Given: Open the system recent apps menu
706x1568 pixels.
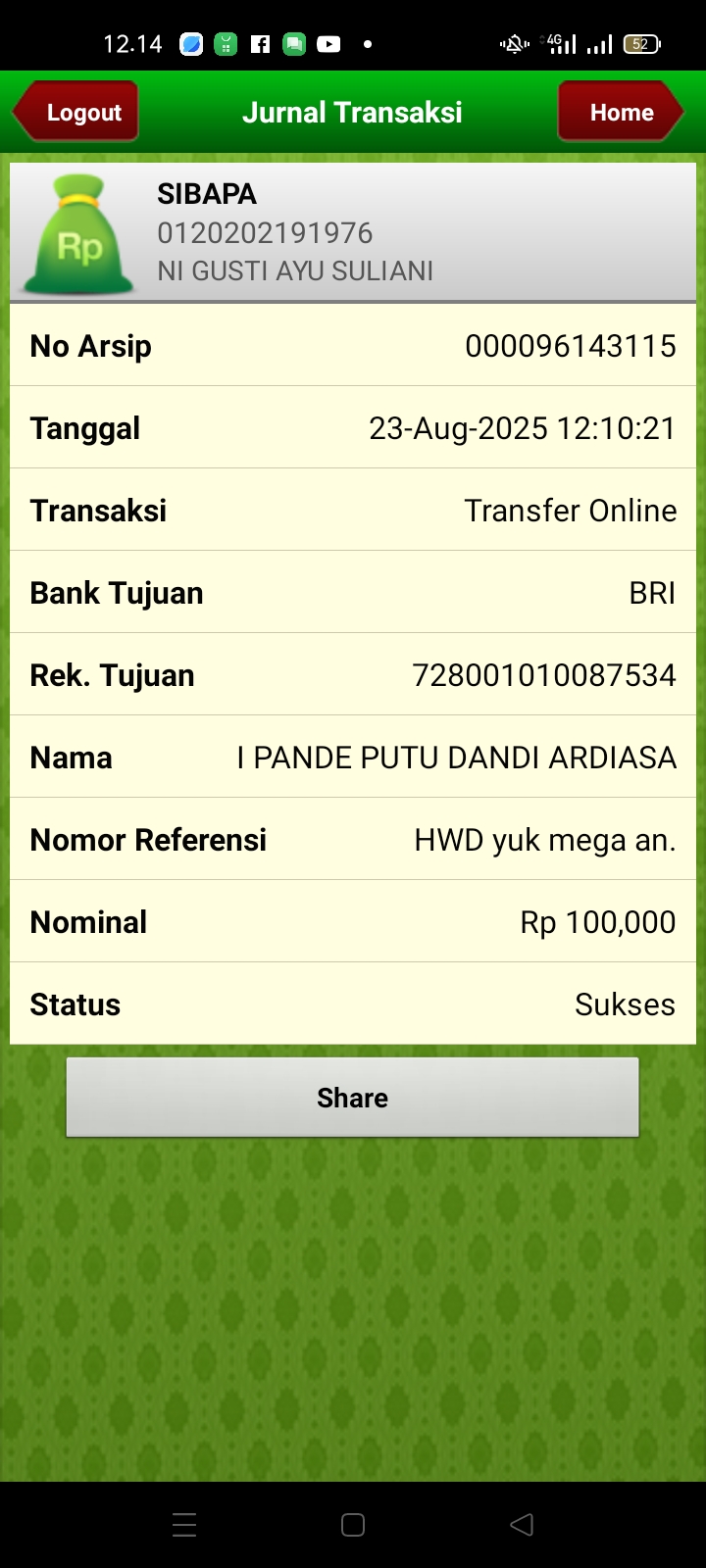Looking at the screenshot, I should pos(184,1525).
